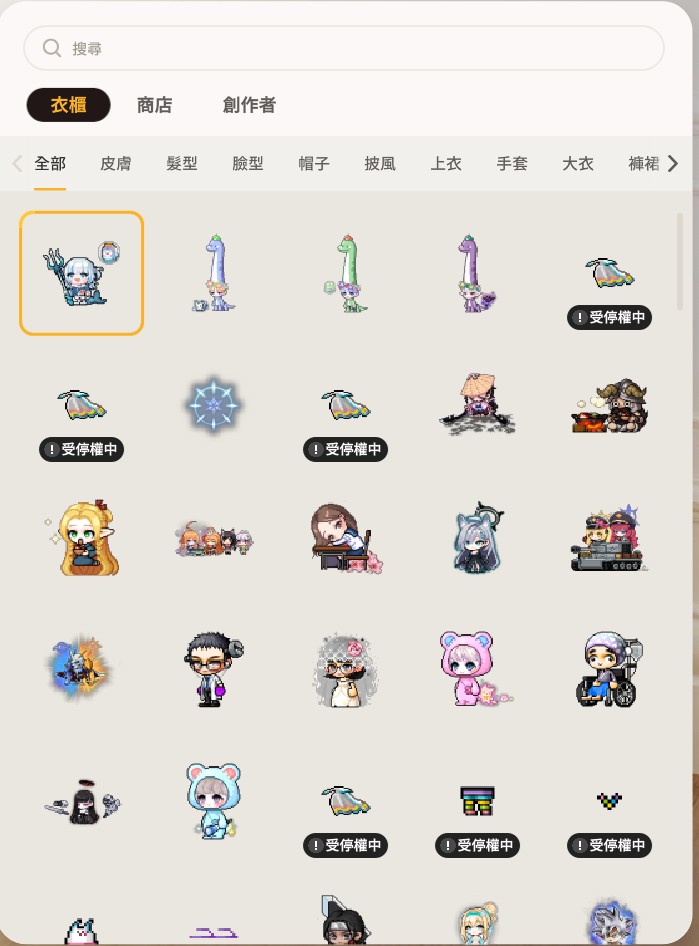The width and height of the screenshot is (699, 946).
Task: Tap the 搜尋 search field
Action: (x=343, y=48)
